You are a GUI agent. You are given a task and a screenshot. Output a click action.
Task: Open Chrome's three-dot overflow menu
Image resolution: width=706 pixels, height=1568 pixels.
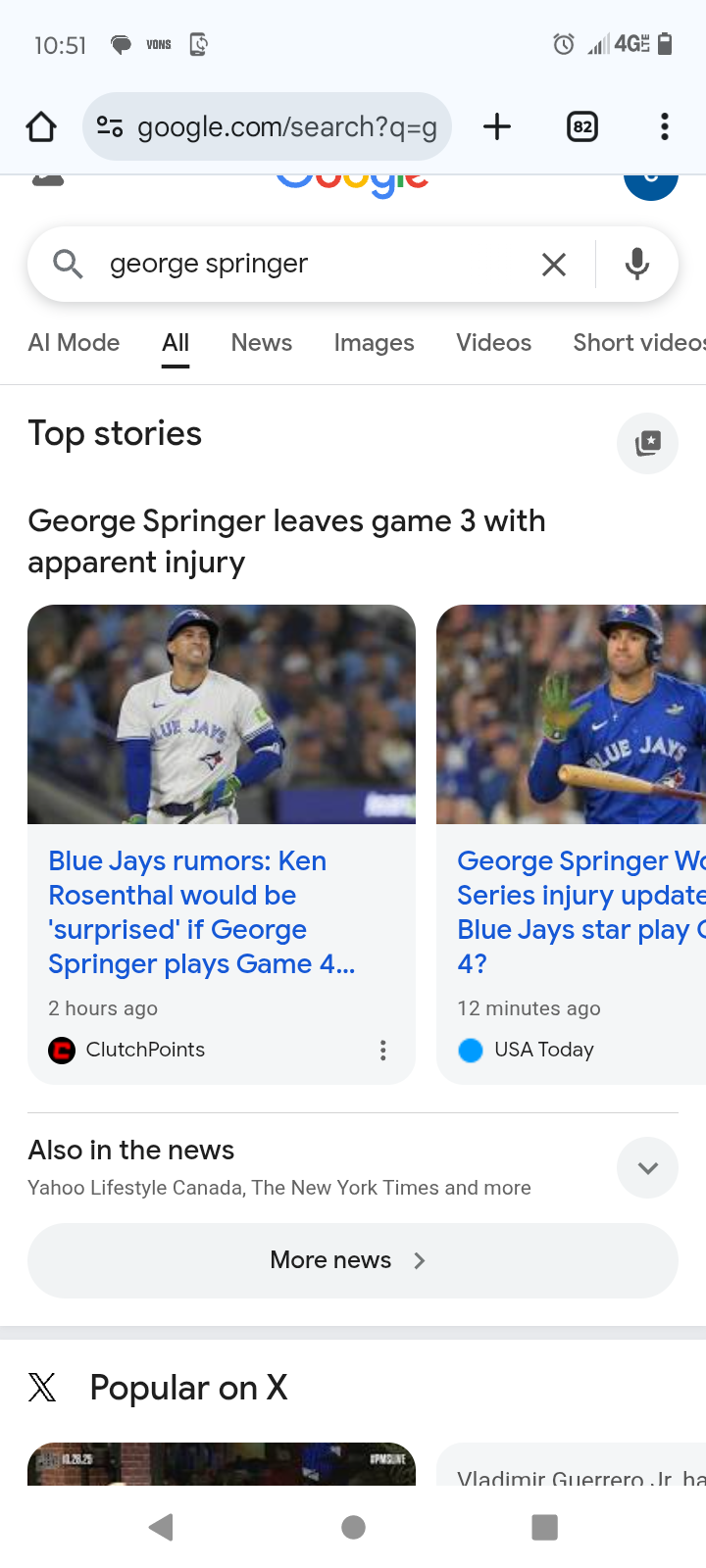[x=664, y=125]
